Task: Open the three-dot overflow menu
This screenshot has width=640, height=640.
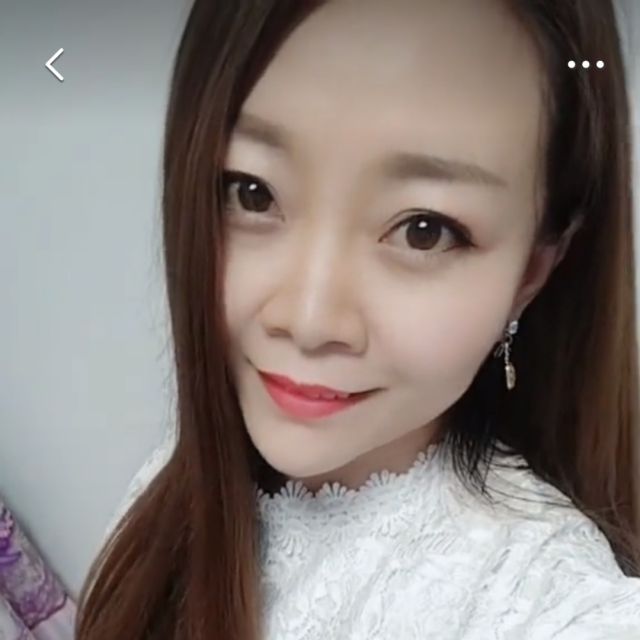Action: tap(585, 65)
